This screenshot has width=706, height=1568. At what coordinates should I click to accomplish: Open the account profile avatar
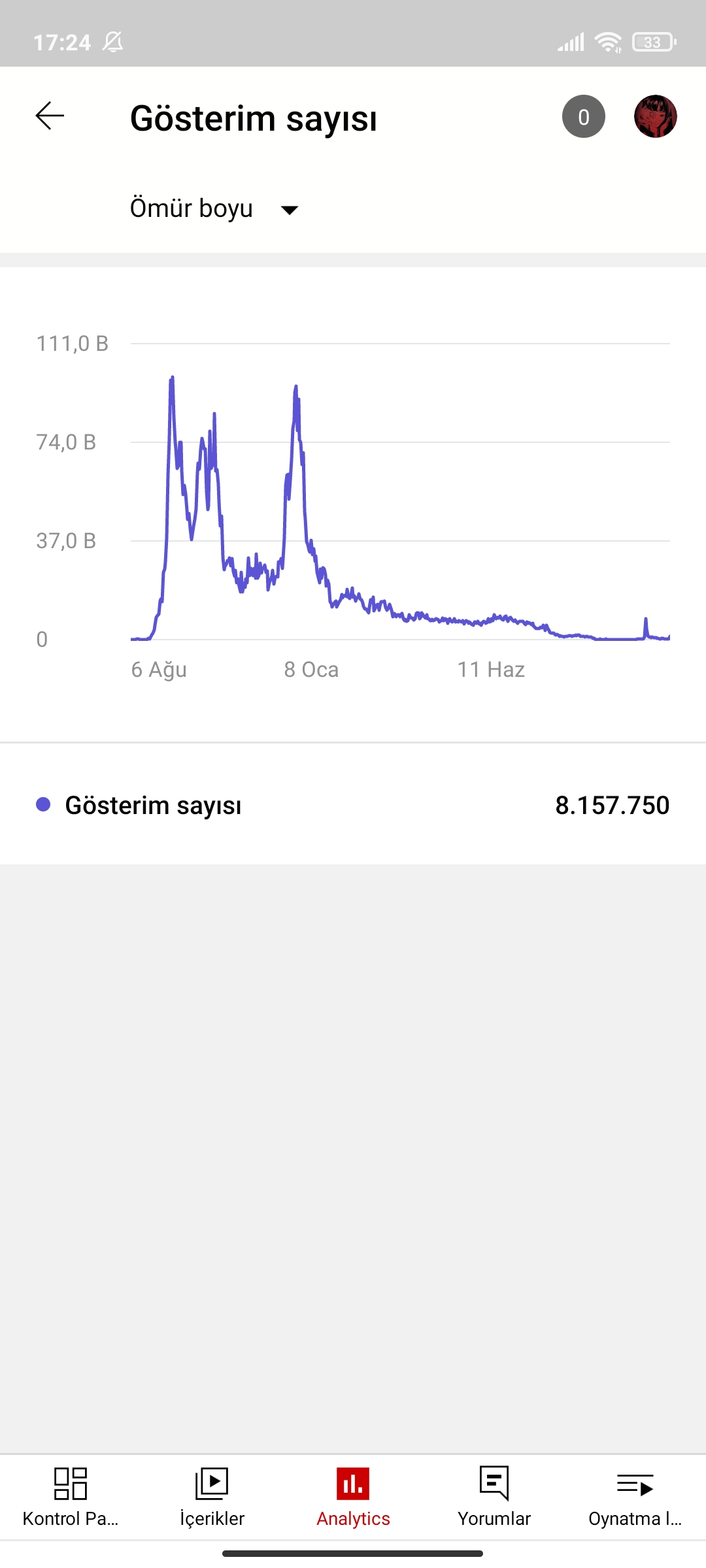(x=655, y=116)
